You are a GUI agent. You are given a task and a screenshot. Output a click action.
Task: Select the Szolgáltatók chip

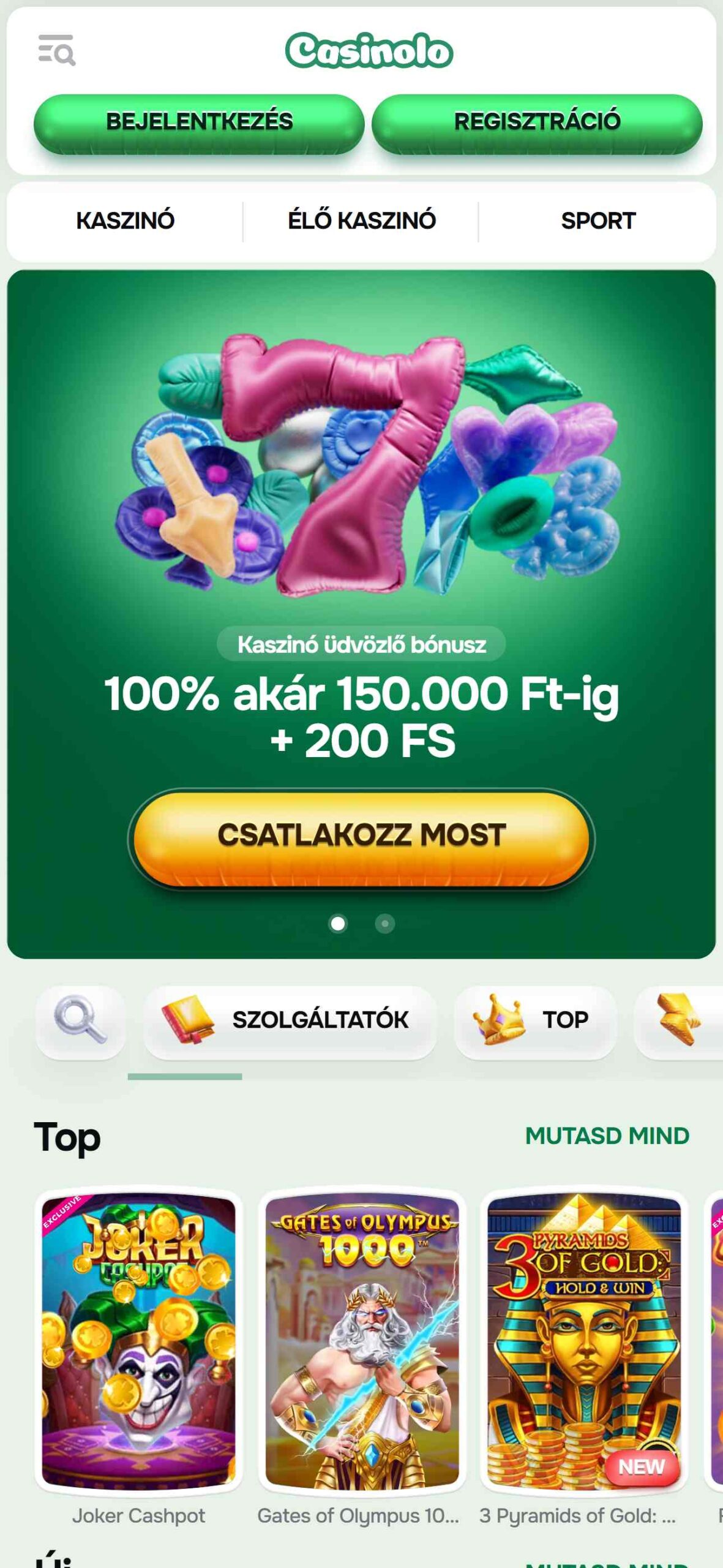click(290, 1020)
